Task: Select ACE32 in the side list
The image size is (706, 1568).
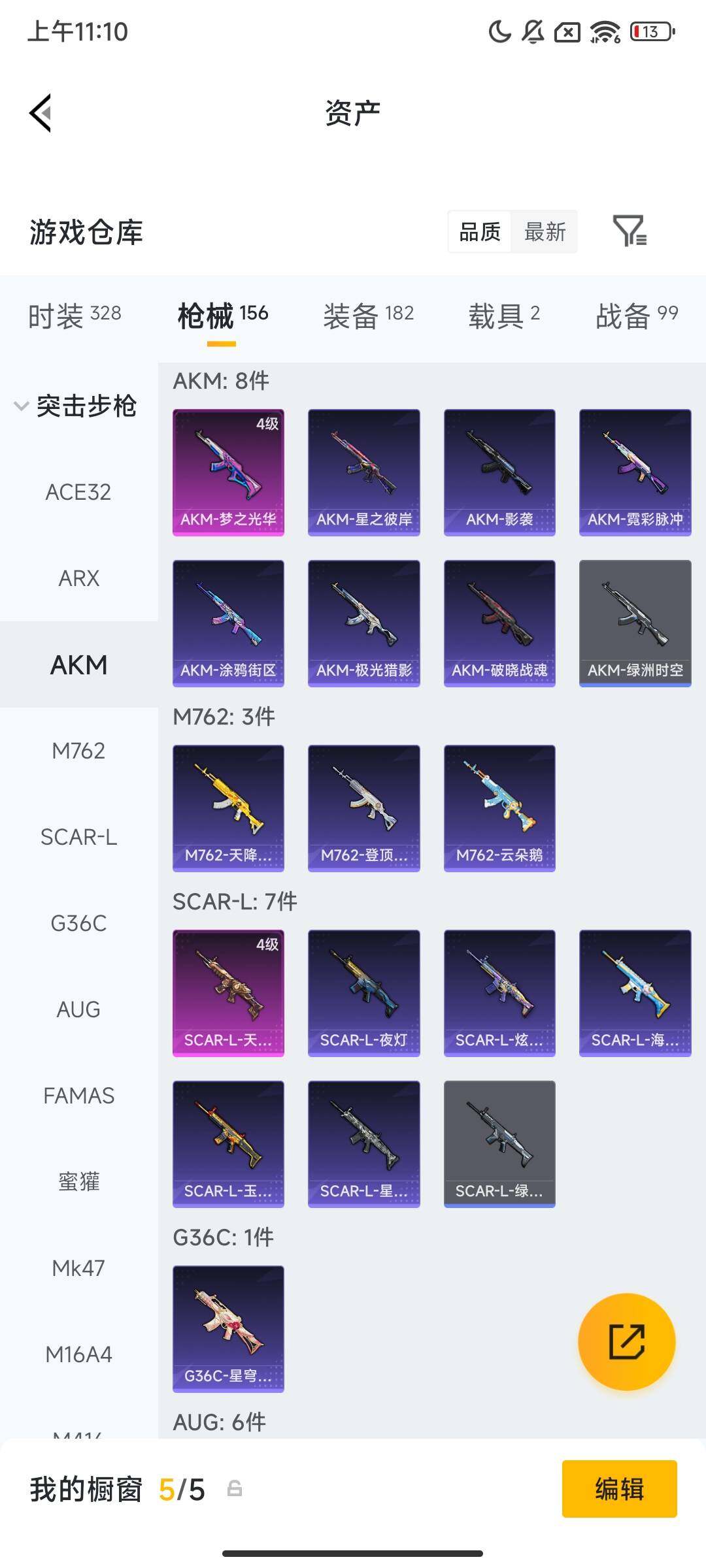Action: click(x=78, y=492)
